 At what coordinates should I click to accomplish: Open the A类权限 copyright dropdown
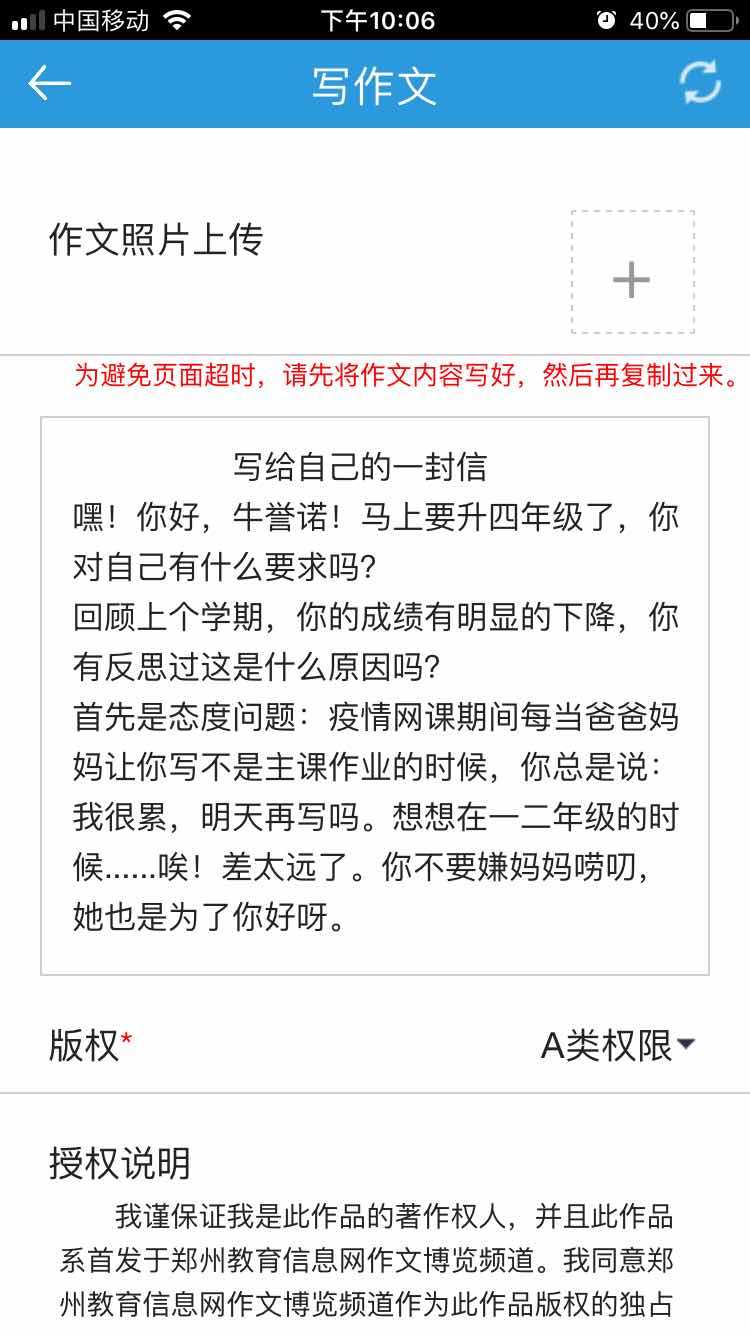(618, 1046)
